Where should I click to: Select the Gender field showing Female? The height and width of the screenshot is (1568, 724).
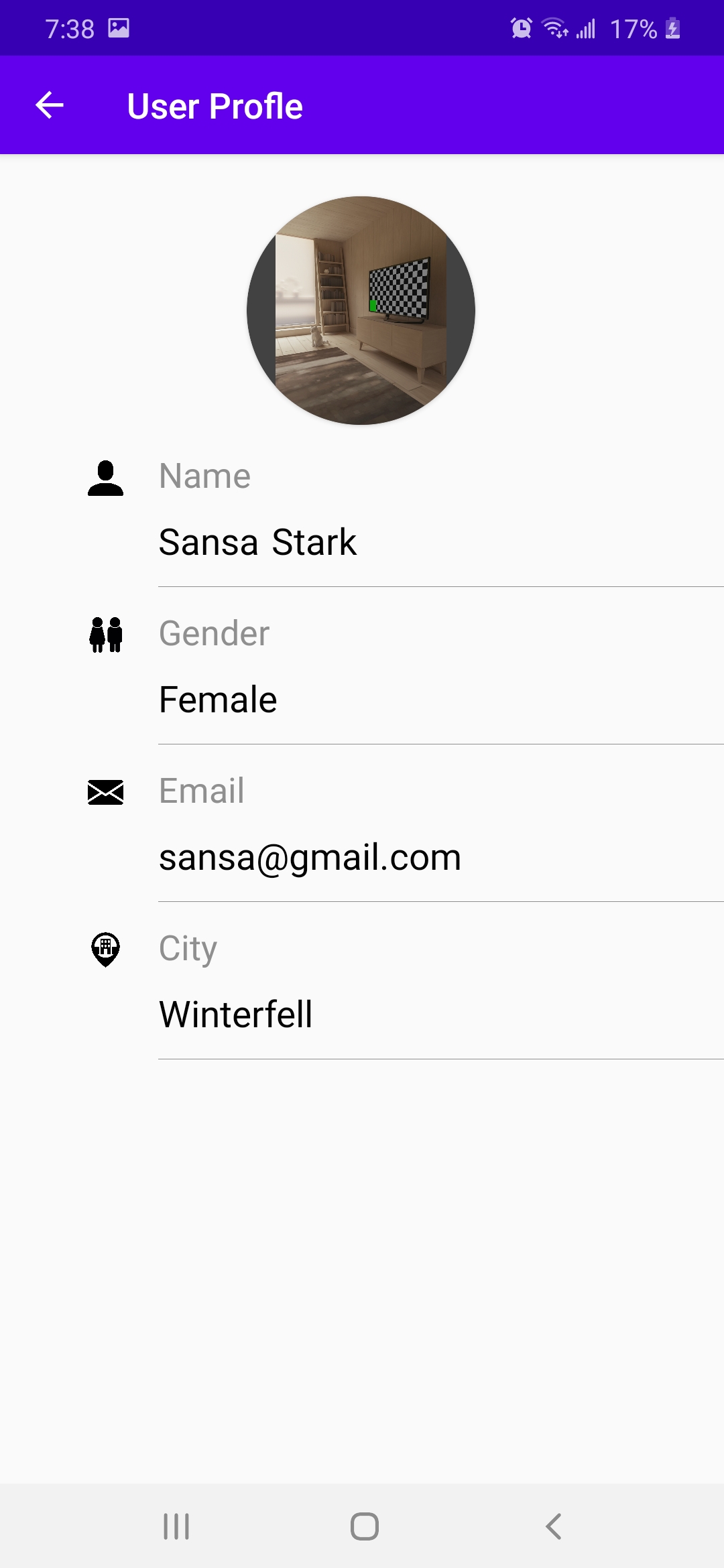point(219,700)
